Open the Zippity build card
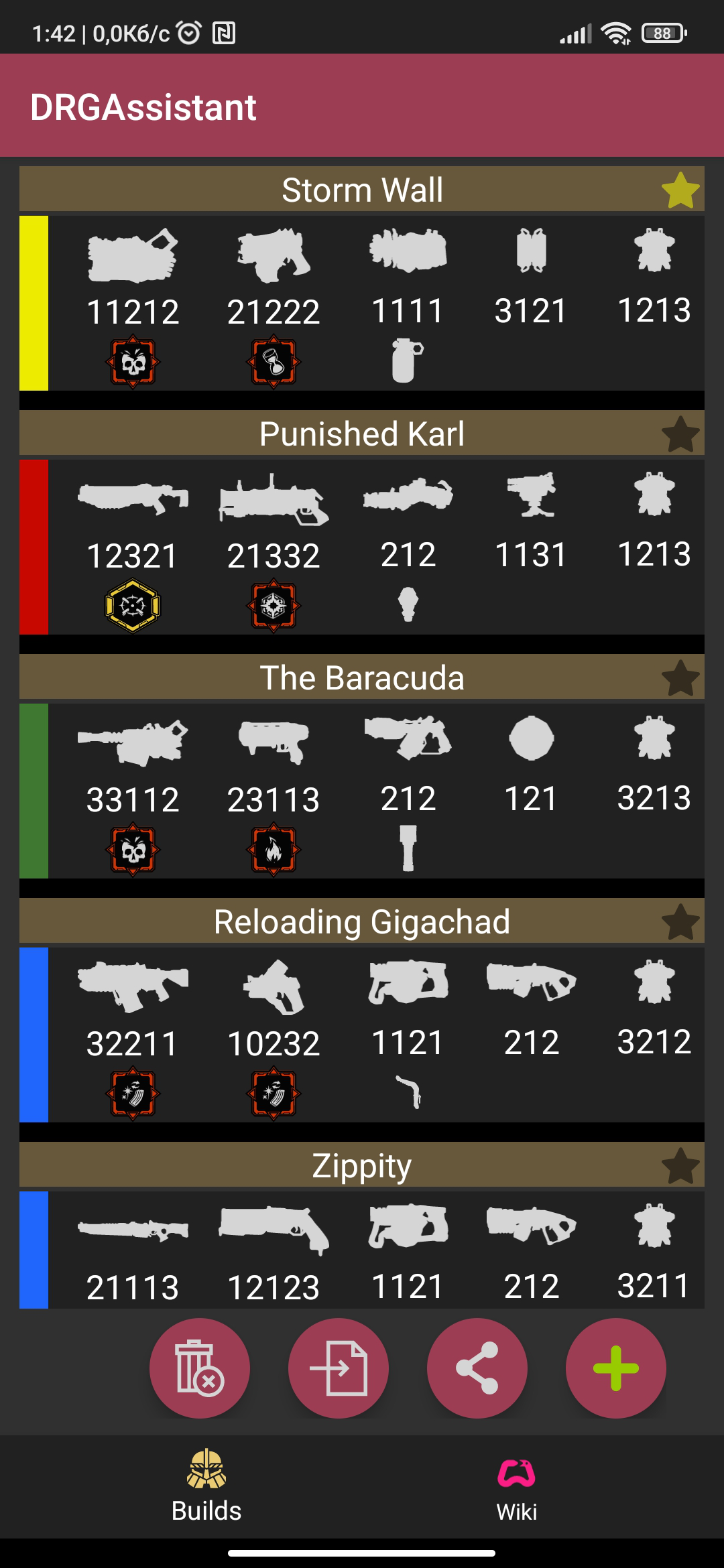Viewport: 724px width, 1568px height. point(362,1250)
